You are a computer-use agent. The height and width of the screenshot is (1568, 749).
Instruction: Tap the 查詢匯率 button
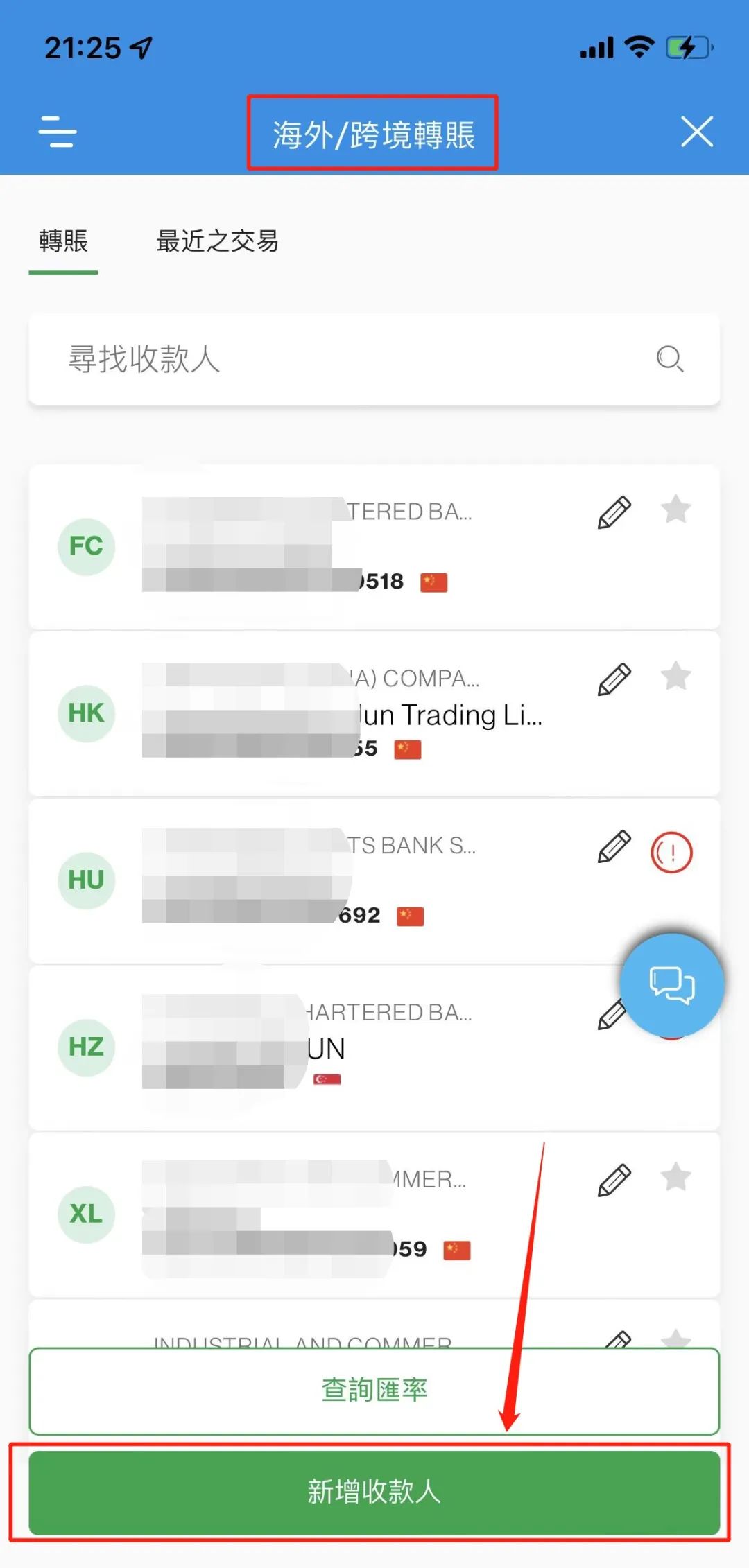click(x=374, y=1391)
